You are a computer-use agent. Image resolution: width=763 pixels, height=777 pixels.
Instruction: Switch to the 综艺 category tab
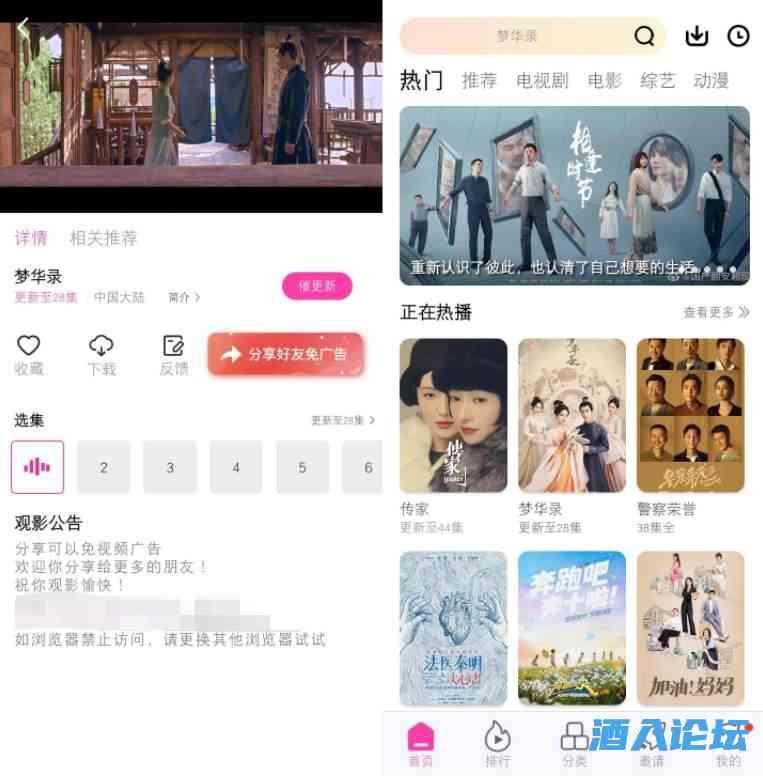[657, 81]
